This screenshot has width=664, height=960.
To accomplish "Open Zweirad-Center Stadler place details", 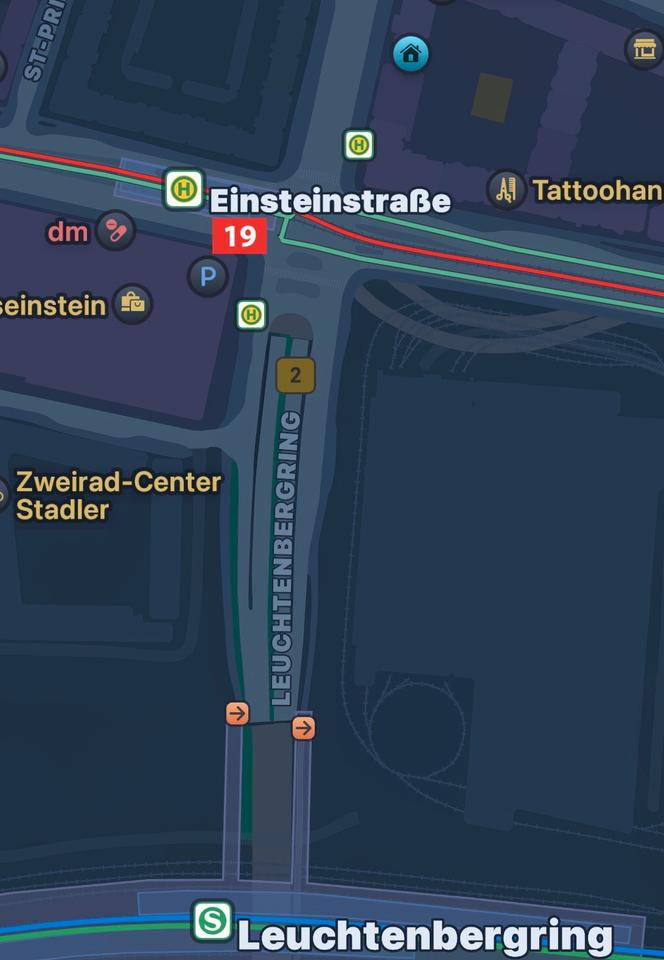I will click(118, 496).
